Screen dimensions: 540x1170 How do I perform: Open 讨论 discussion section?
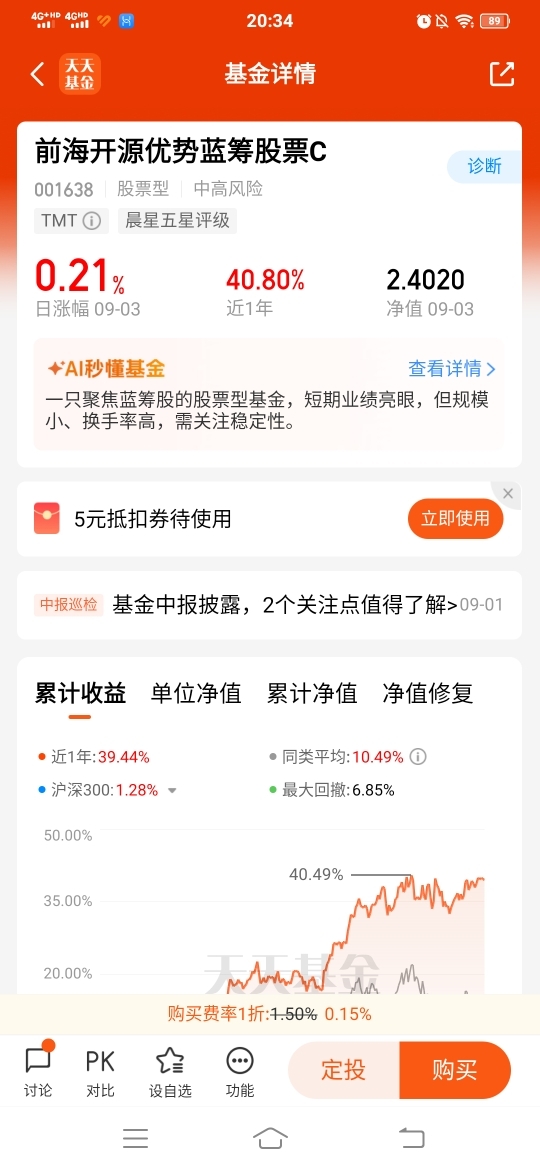38,1071
